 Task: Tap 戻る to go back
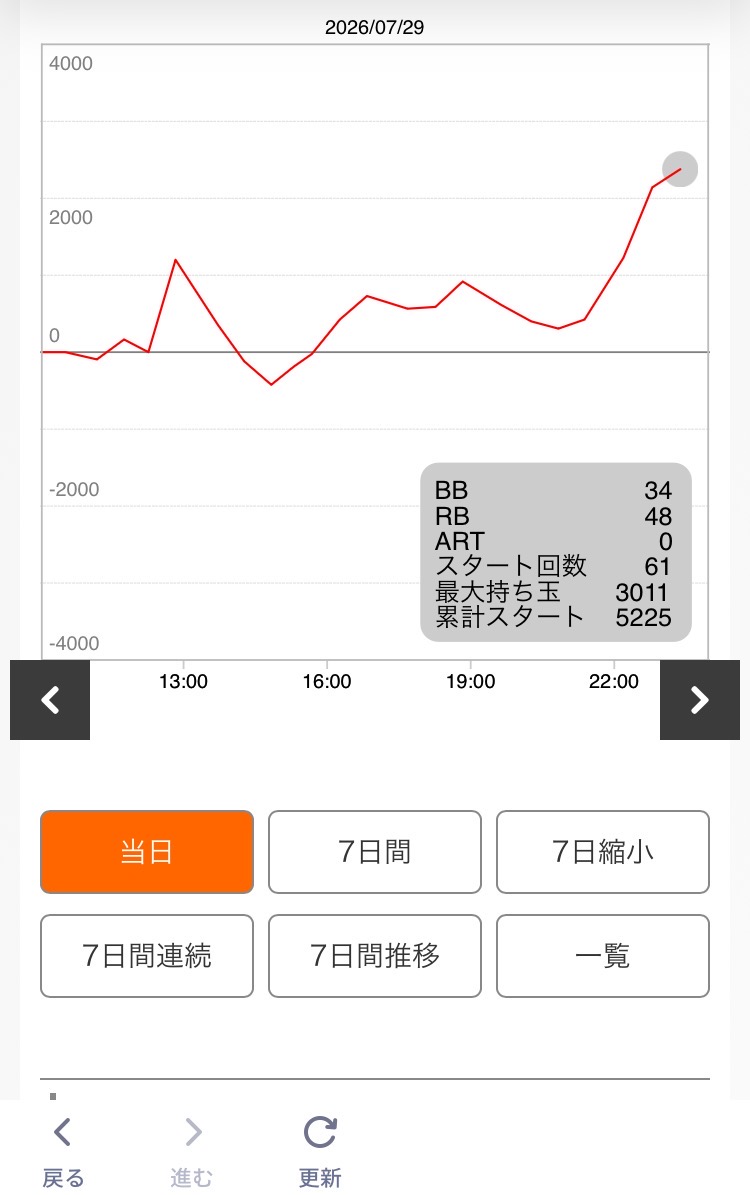click(x=63, y=1152)
